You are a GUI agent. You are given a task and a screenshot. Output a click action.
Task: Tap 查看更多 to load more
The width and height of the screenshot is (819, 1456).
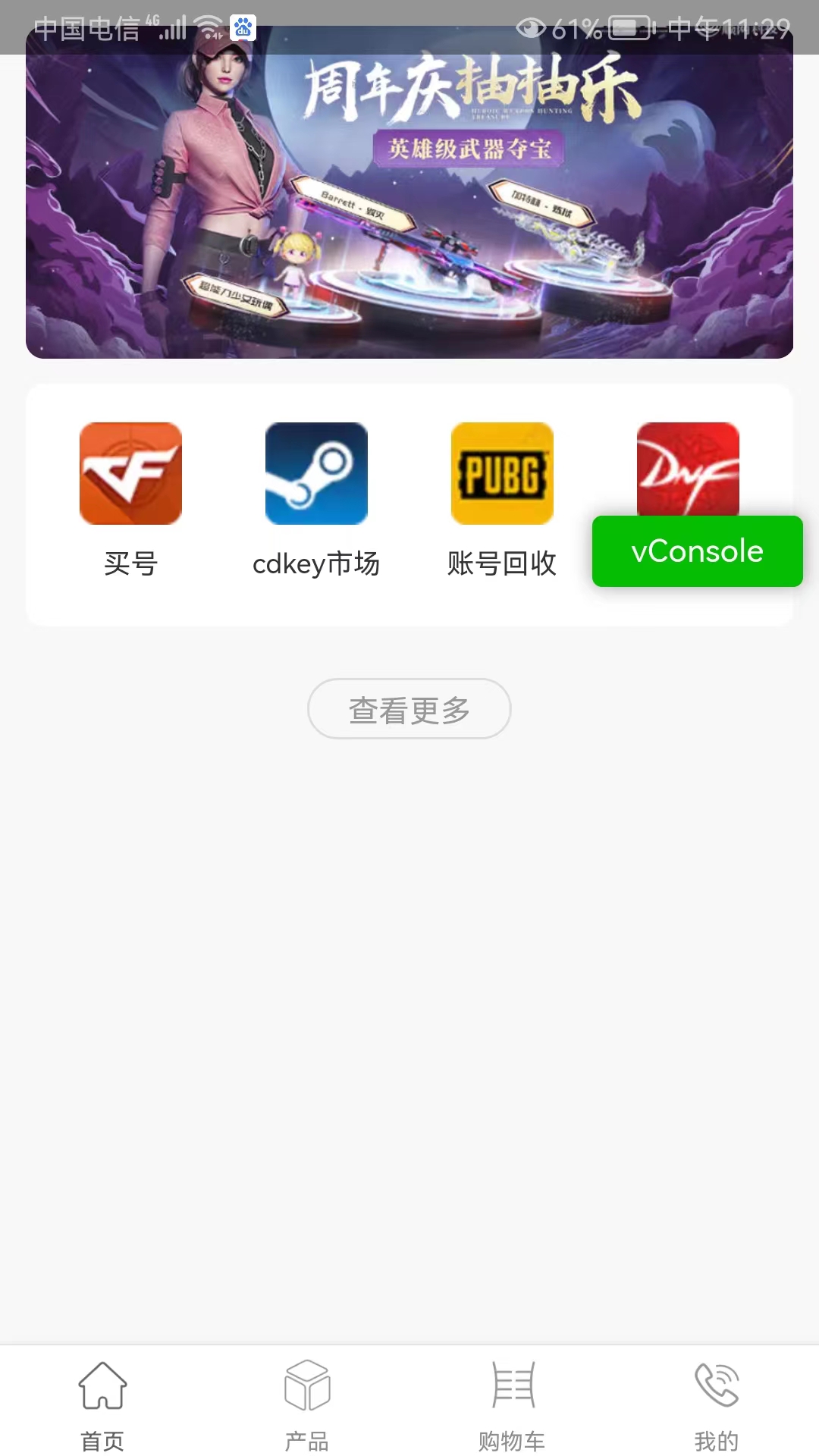(409, 709)
